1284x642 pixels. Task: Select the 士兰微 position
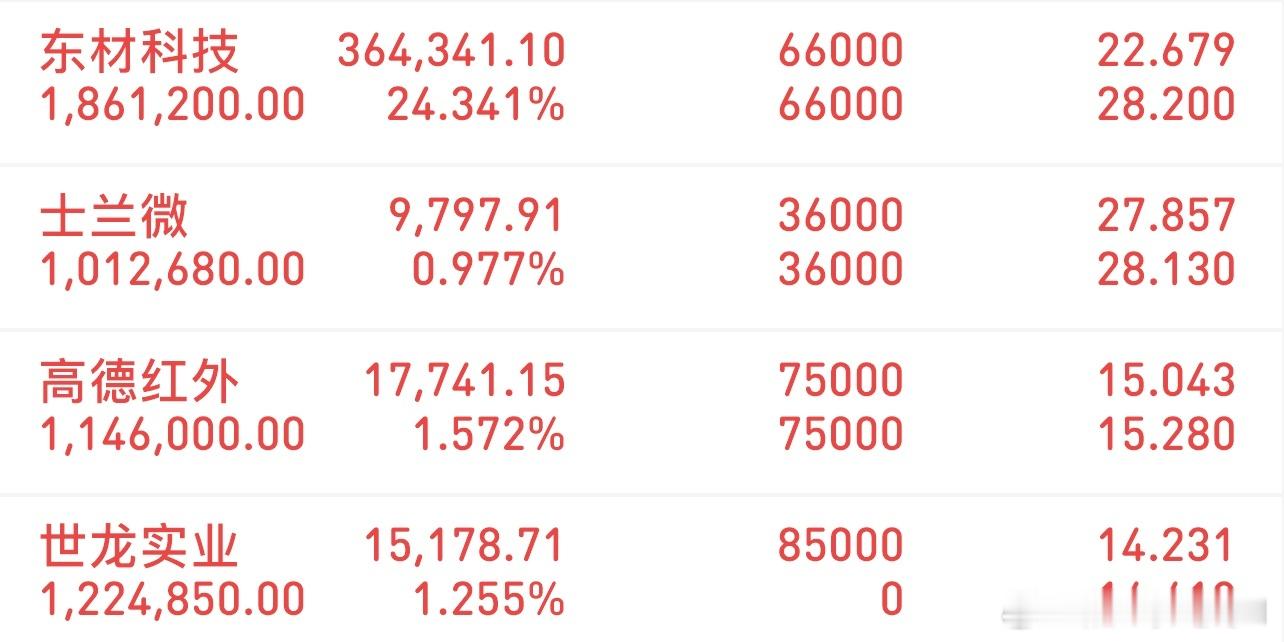[x=114, y=217]
